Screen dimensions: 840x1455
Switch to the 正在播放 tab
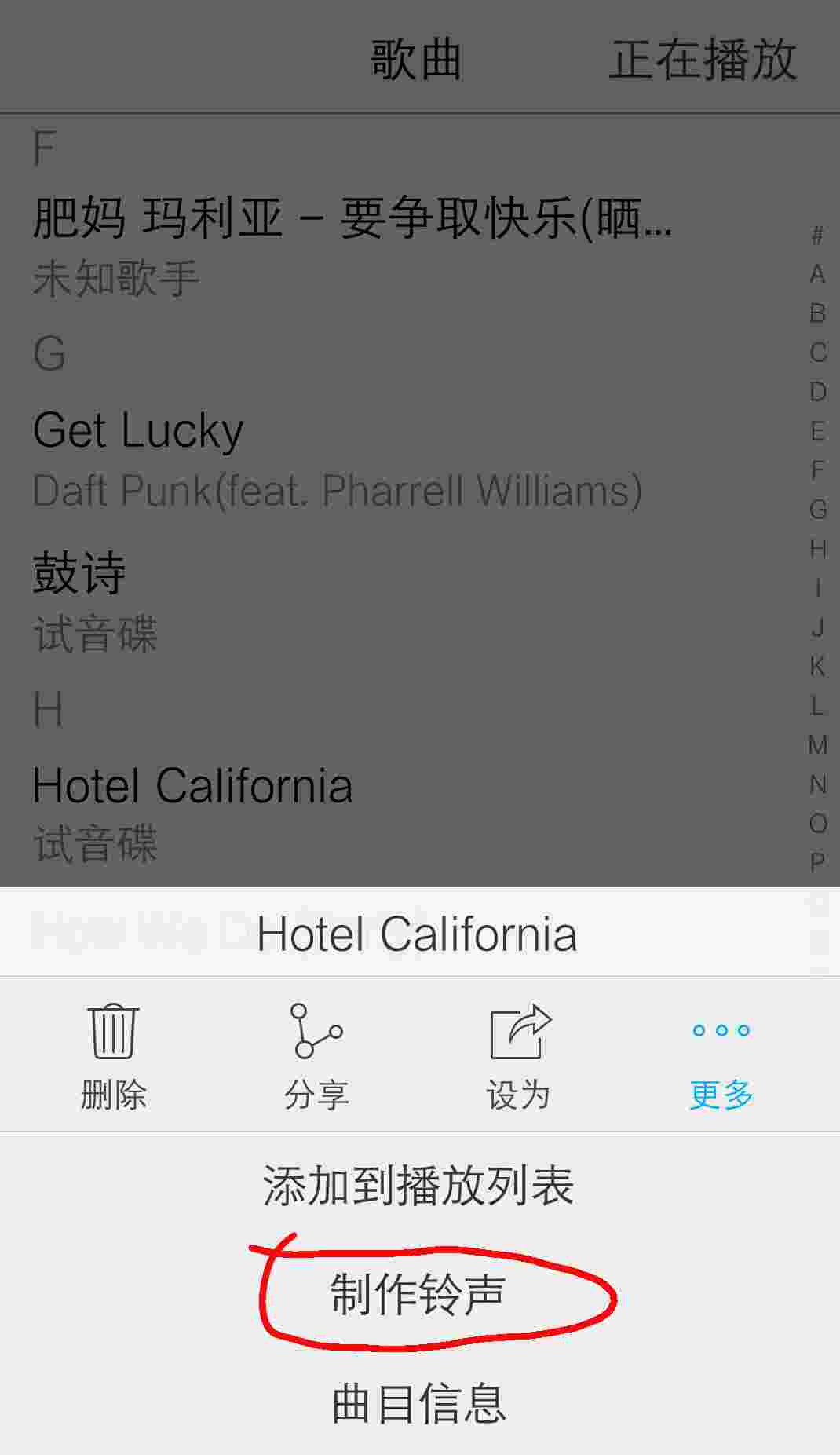pyautogui.click(x=703, y=60)
